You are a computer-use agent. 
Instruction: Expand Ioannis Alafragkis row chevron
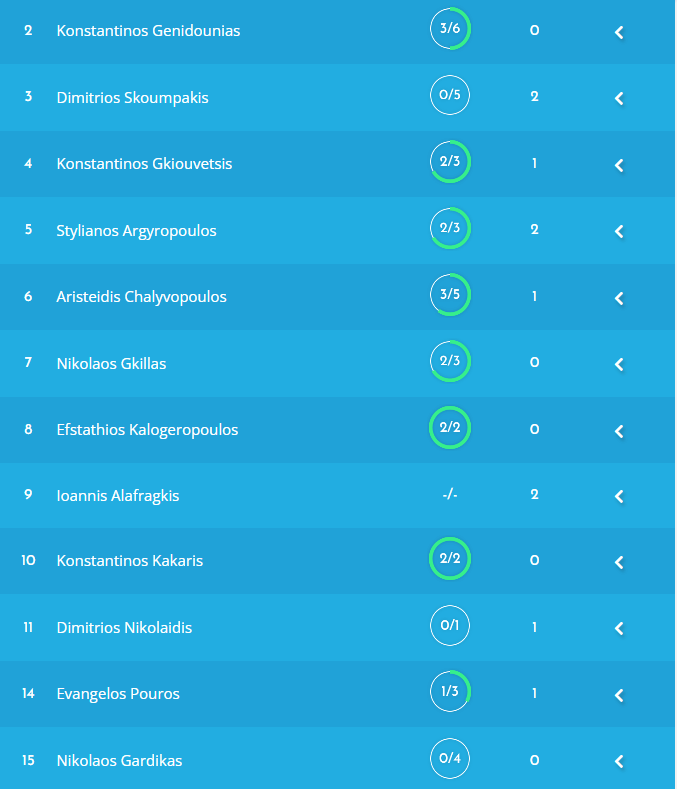(x=619, y=496)
